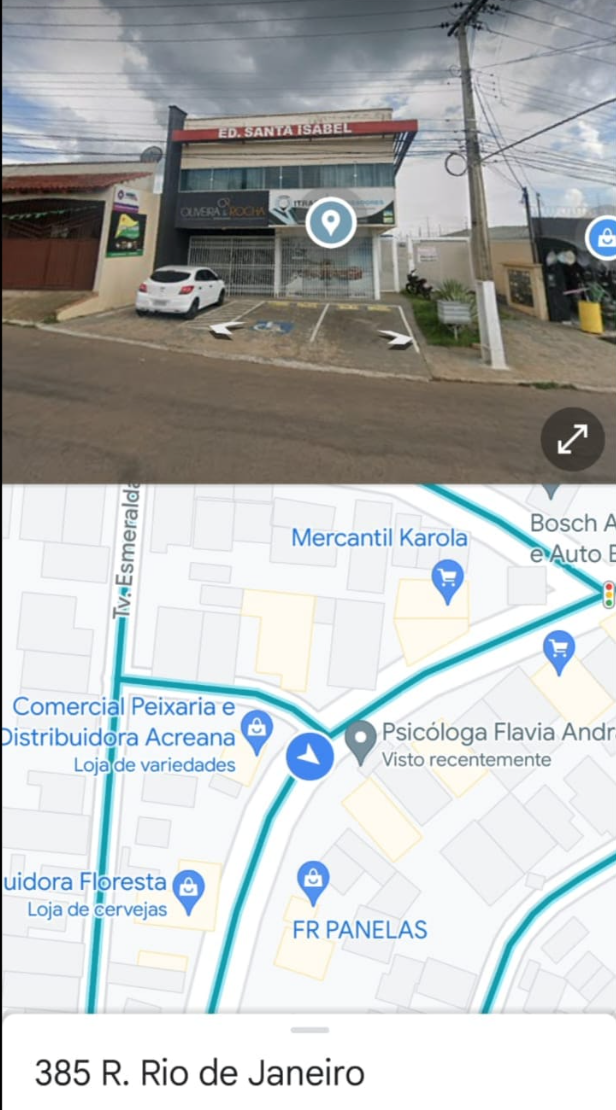Tap the location pin in Street View
Viewport: 616px width, 1110px height.
331,222
